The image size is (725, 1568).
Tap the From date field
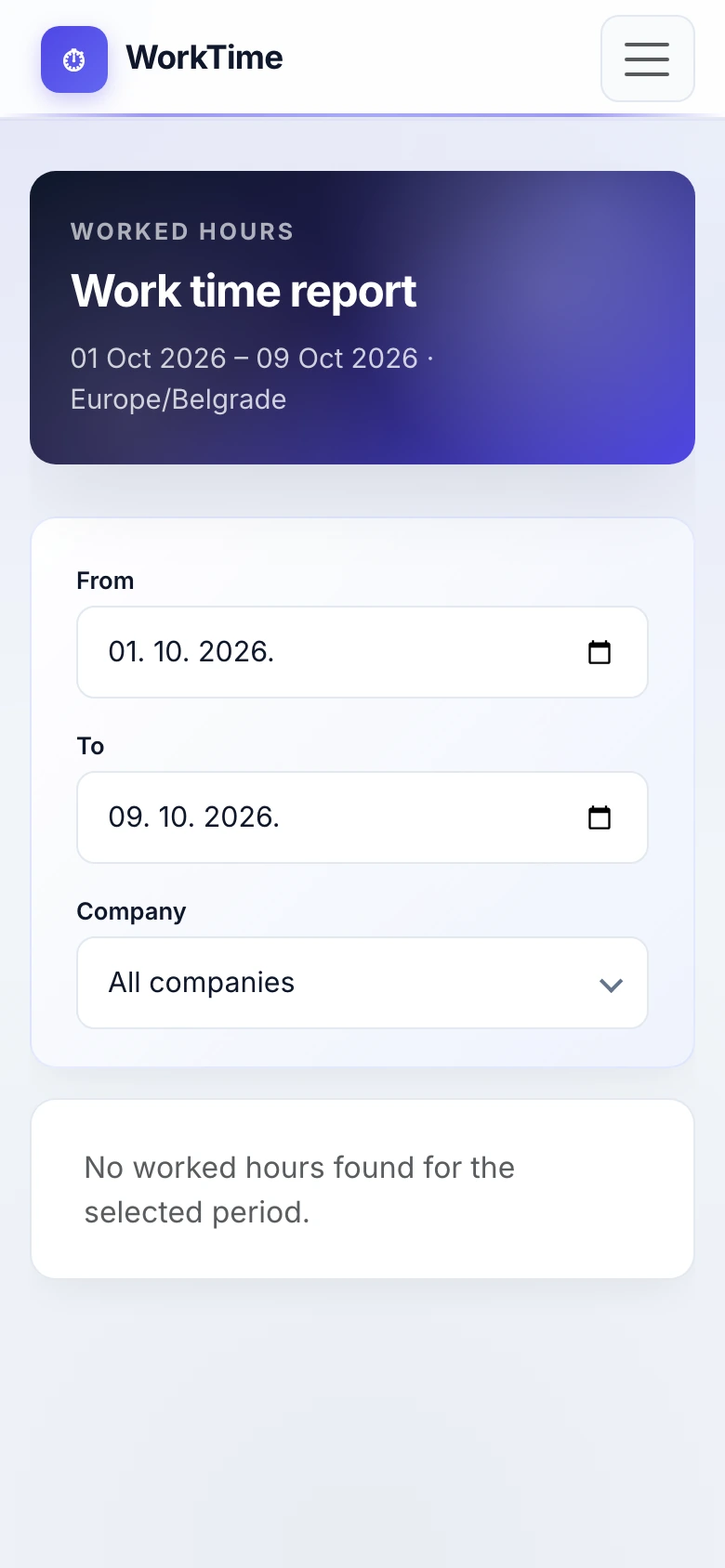[362, 652]
